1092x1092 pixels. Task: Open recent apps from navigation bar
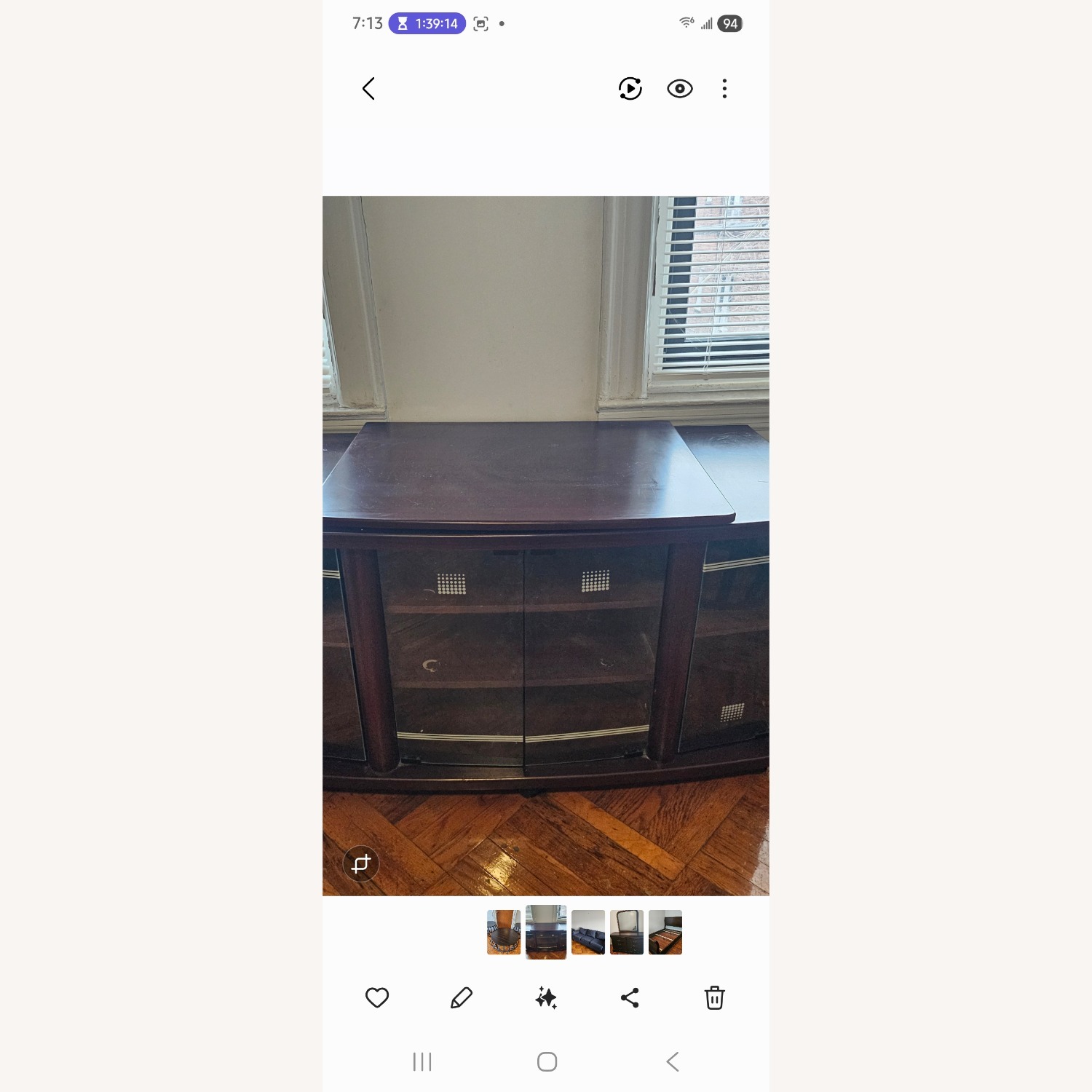(422, 1062)
